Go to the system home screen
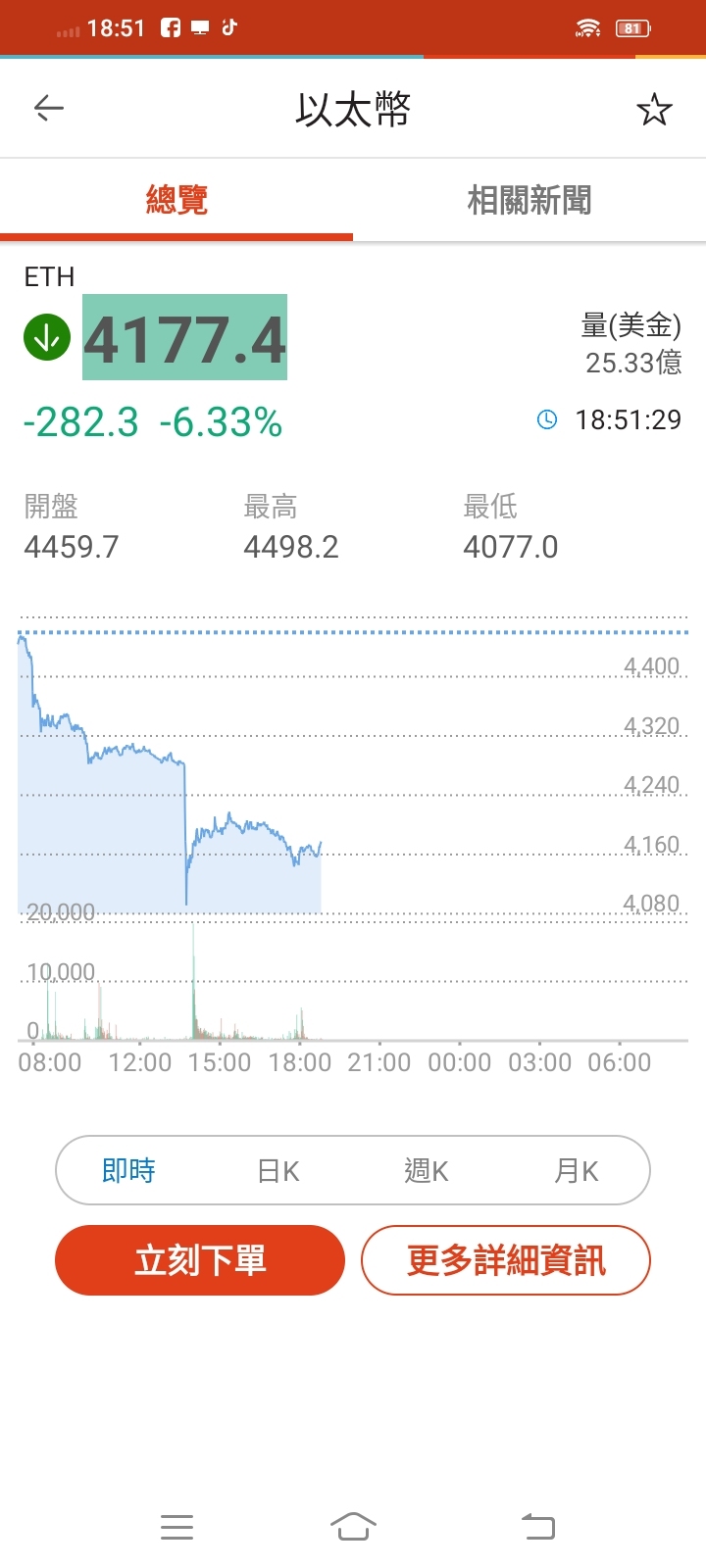The width and height of the screenshot is (706, 1568). click(x=353, y=1526)
